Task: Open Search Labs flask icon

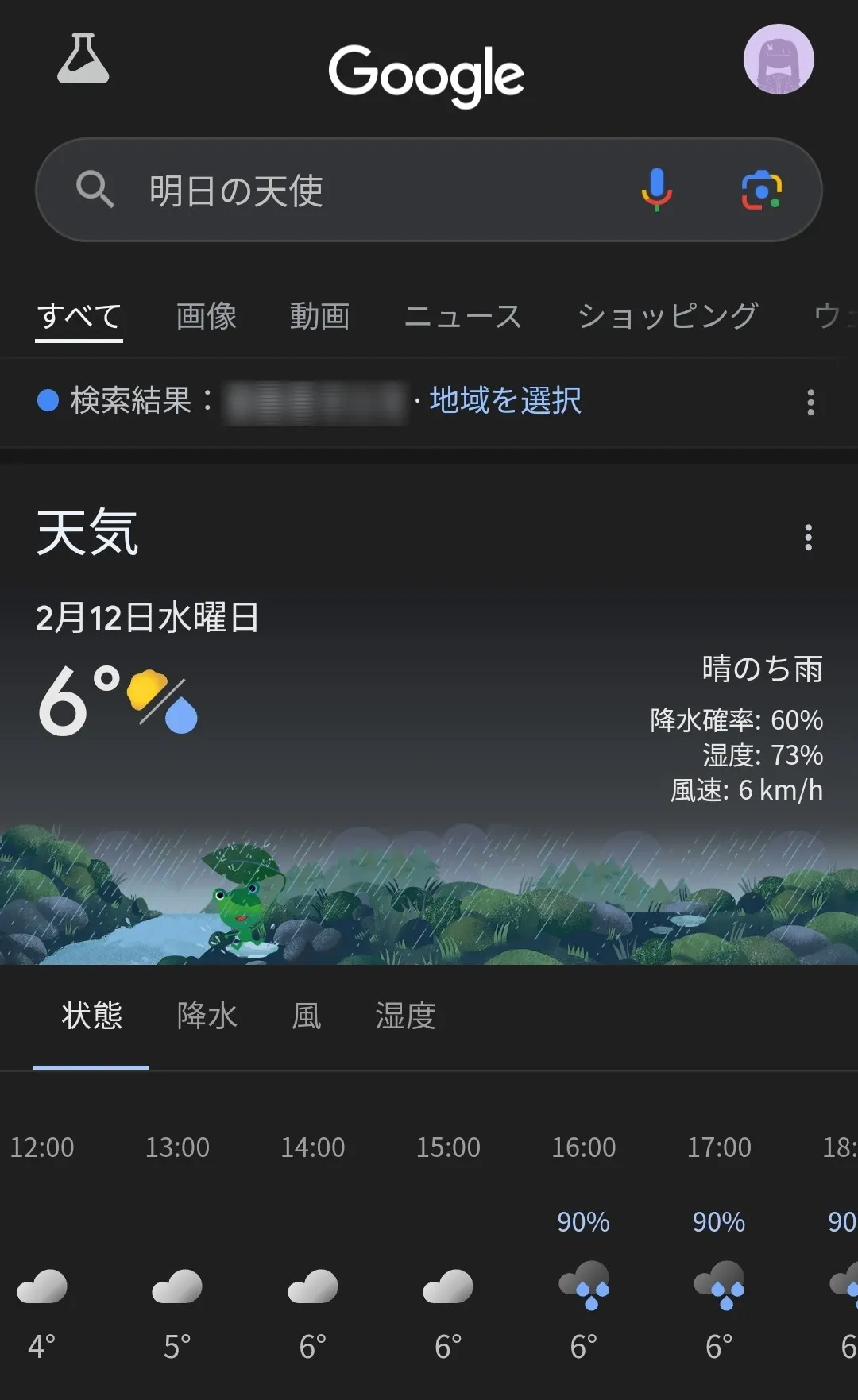Action: pos(83,60)
